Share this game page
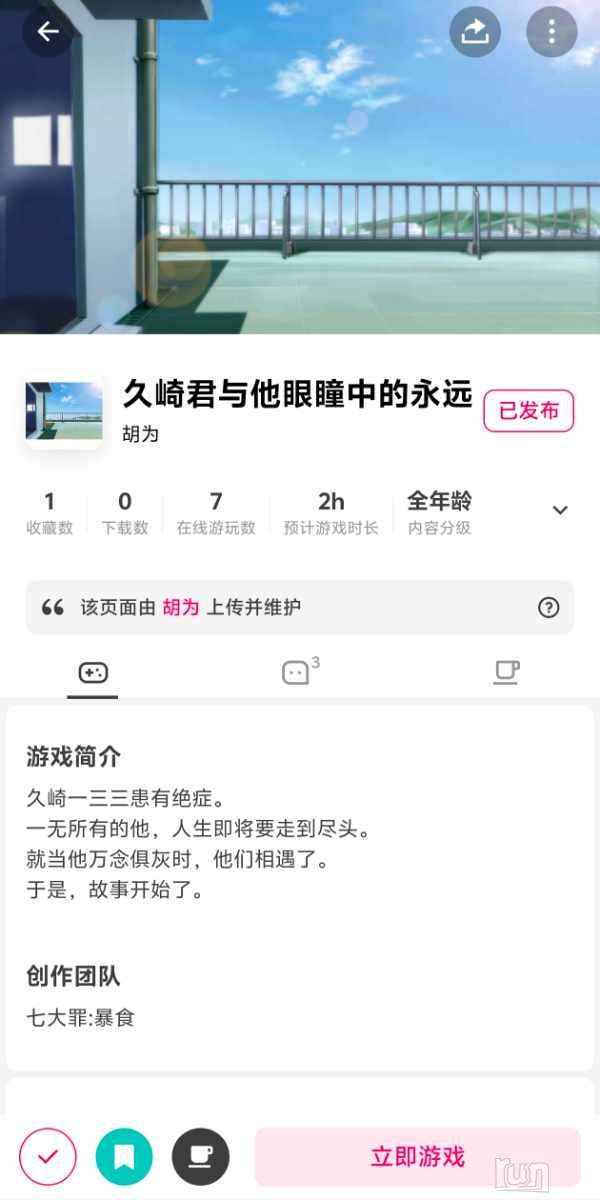Screen dimensions: 600x1200 click(475, 32)
